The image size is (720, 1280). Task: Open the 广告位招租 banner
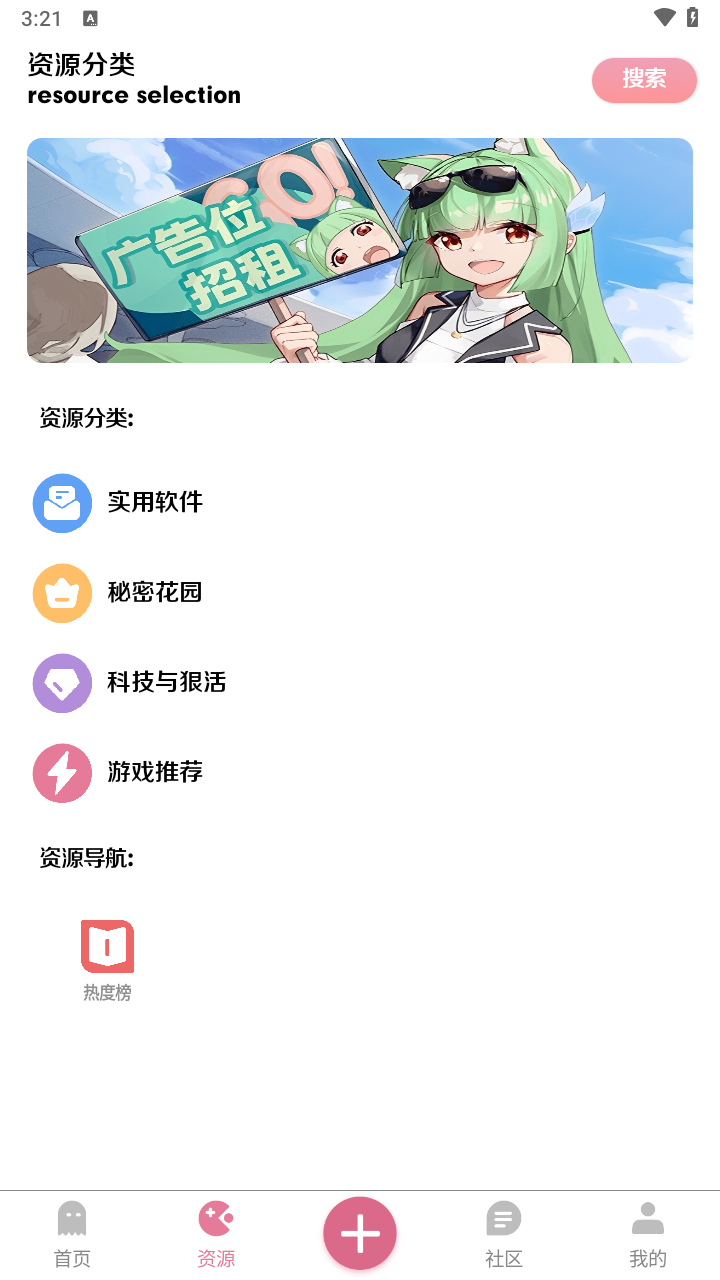[x=360, y=250]
